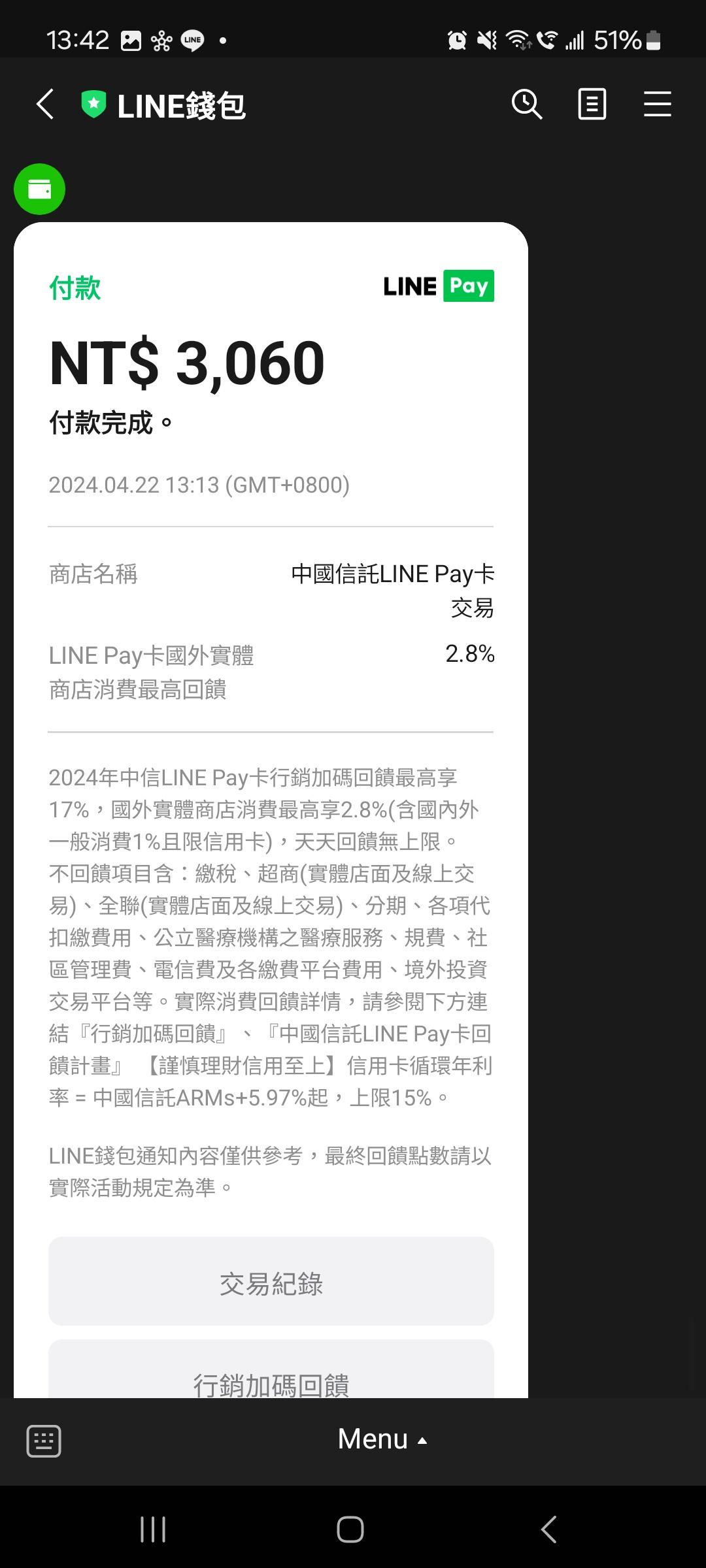
Task: Open the hamburger menu
Action: click(657, 105)
